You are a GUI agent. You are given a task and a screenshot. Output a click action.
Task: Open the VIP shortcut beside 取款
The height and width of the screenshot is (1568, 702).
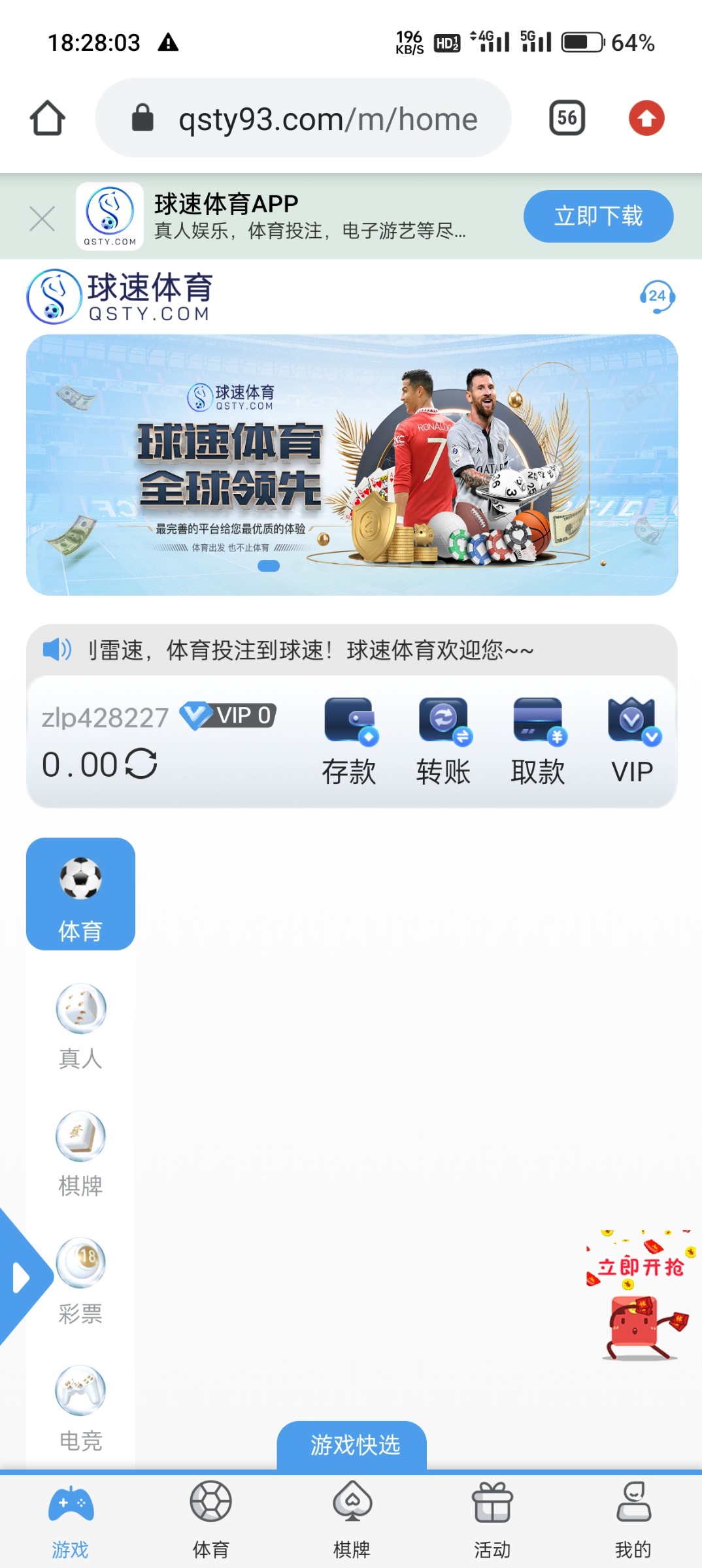[633, 742]
